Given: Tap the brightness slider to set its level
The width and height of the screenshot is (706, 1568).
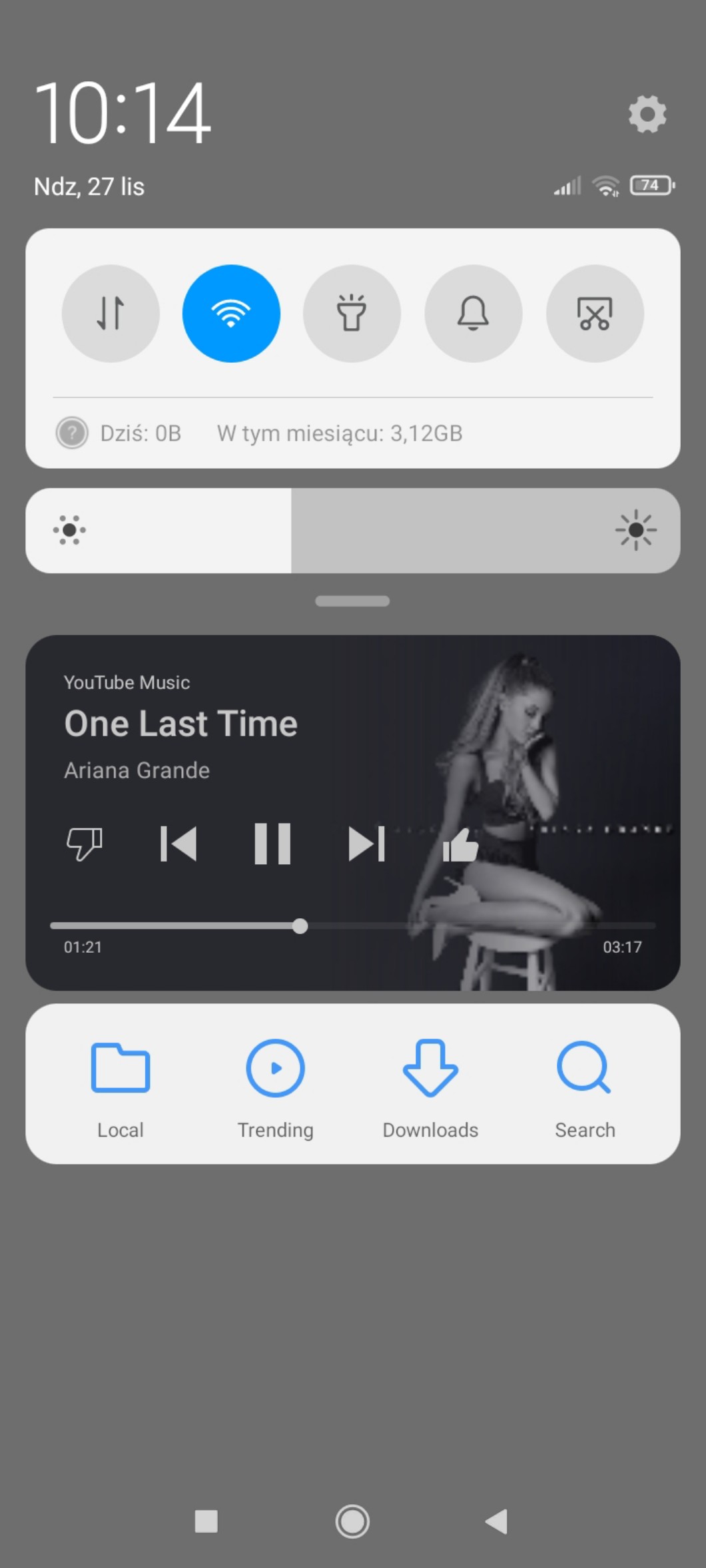Looking at the screenshot, I should click(x=353, y=531).
